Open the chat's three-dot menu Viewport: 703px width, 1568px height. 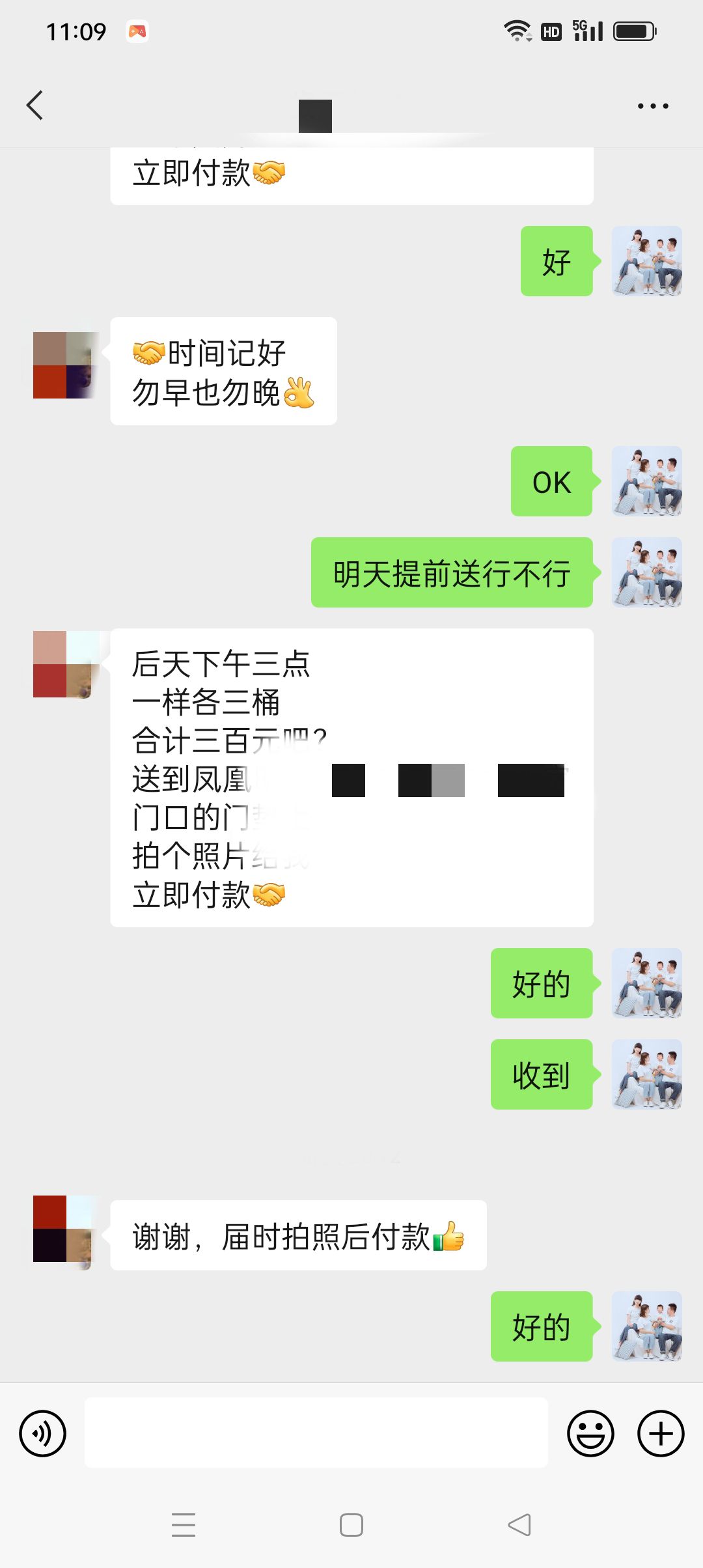(653, 105)
